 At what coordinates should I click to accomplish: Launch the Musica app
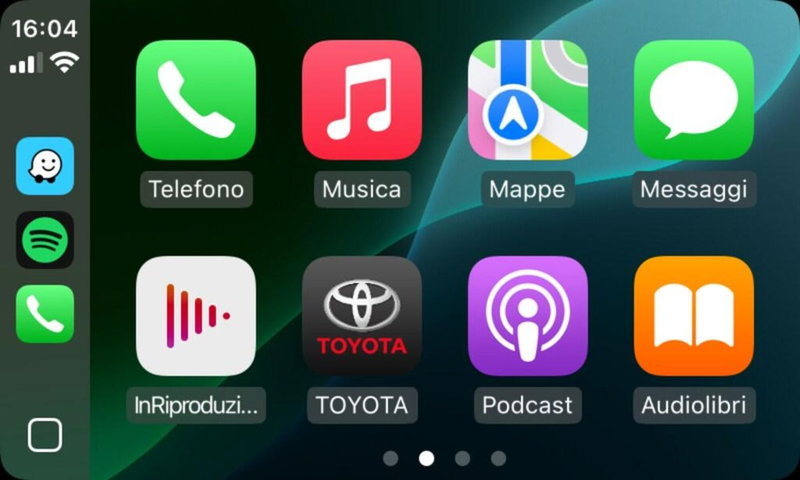[362, 100]
